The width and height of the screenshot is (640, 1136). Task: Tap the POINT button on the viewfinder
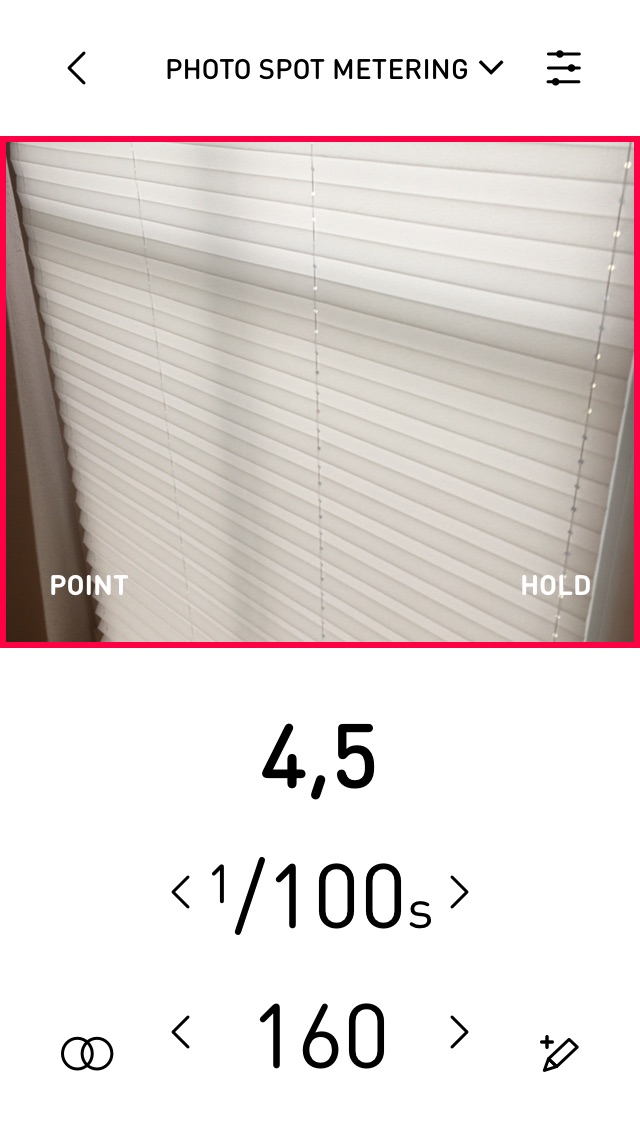[x=89, y=585]
